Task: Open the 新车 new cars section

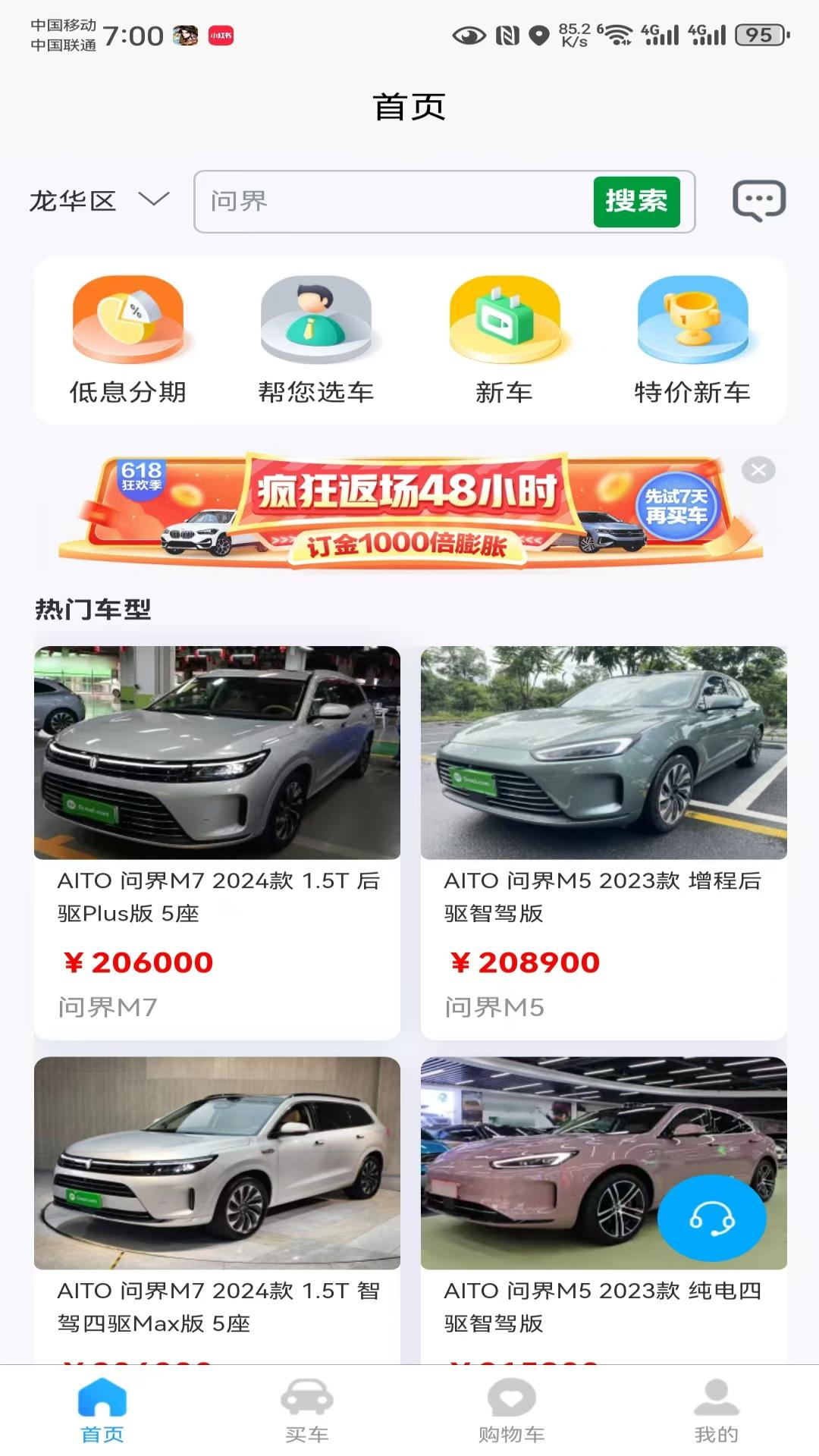Action: [x=504, y=337]
